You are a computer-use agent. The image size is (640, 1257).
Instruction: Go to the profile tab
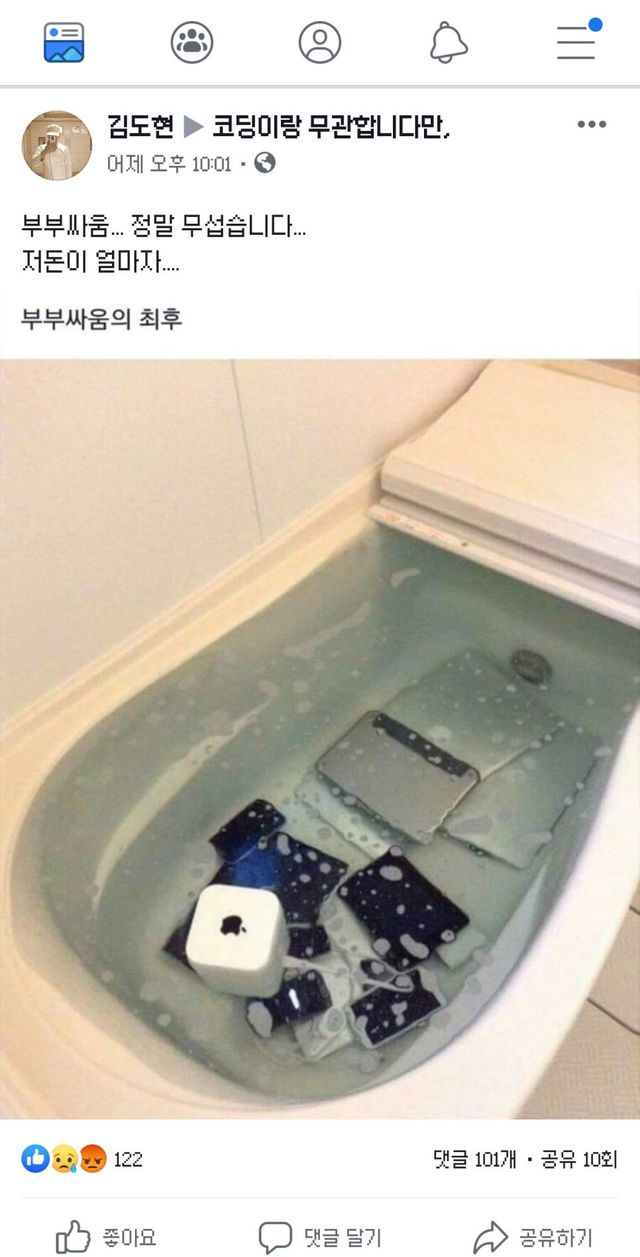click(x=320, y=43)
